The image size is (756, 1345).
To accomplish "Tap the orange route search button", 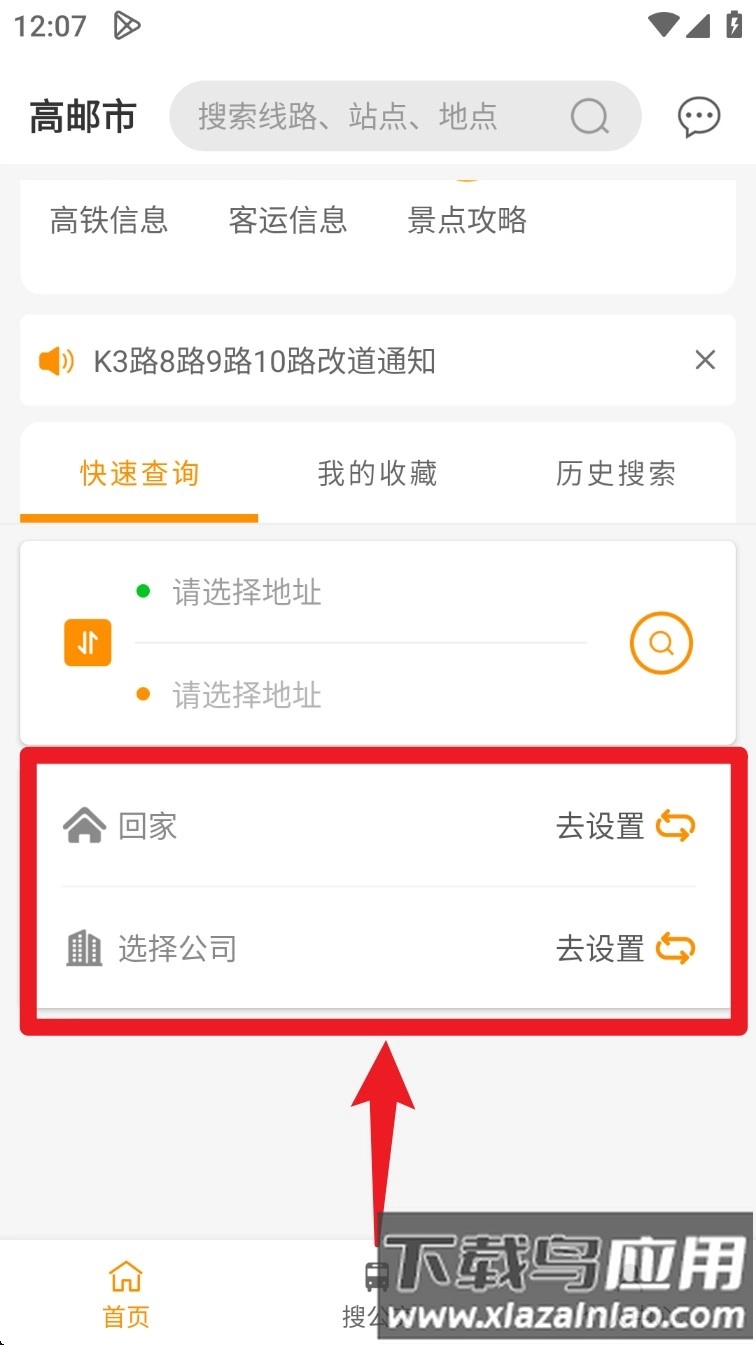I will [661, 643].
